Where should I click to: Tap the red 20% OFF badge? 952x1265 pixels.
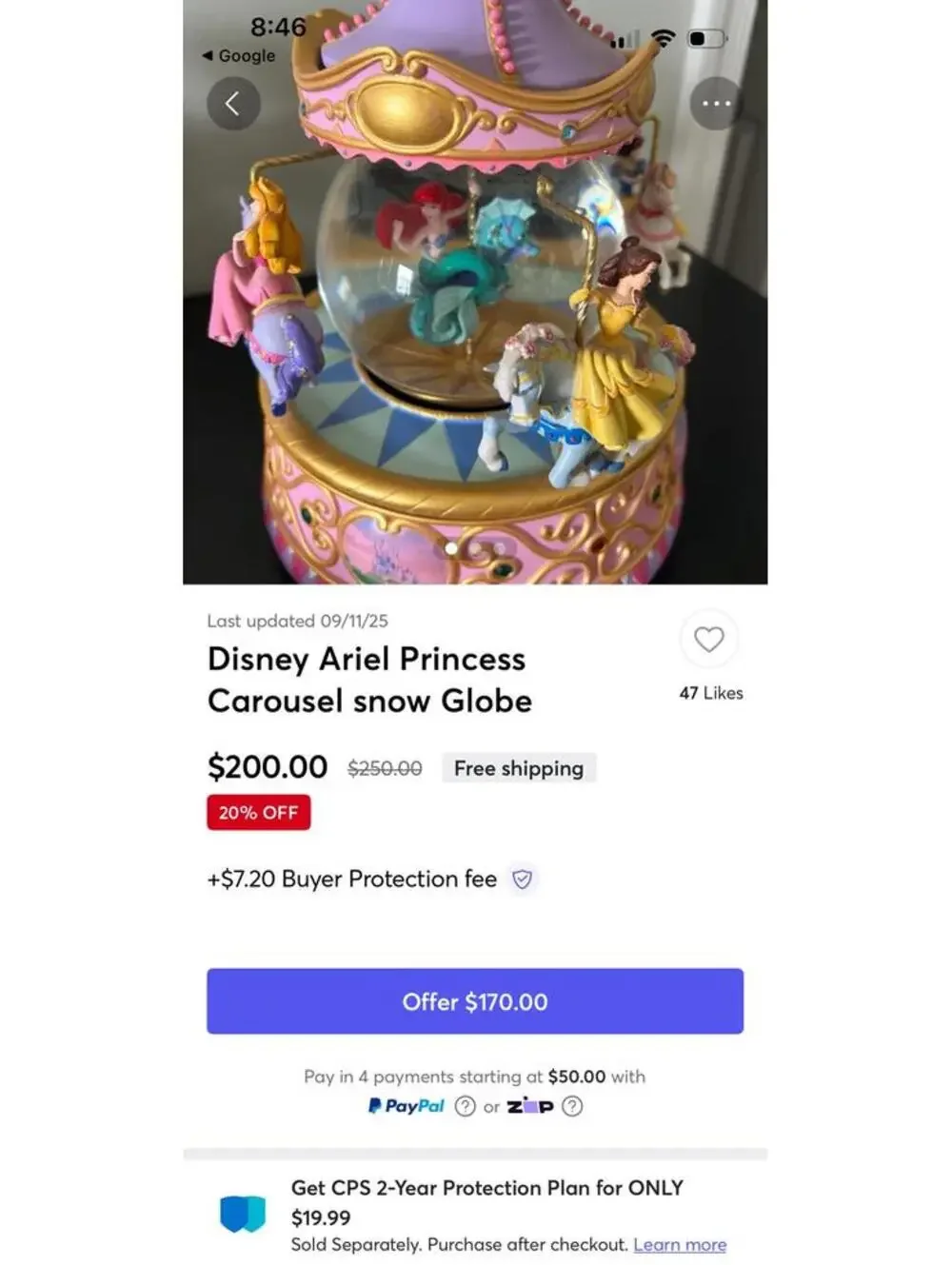pyautogui.click(x=259, y=812)
